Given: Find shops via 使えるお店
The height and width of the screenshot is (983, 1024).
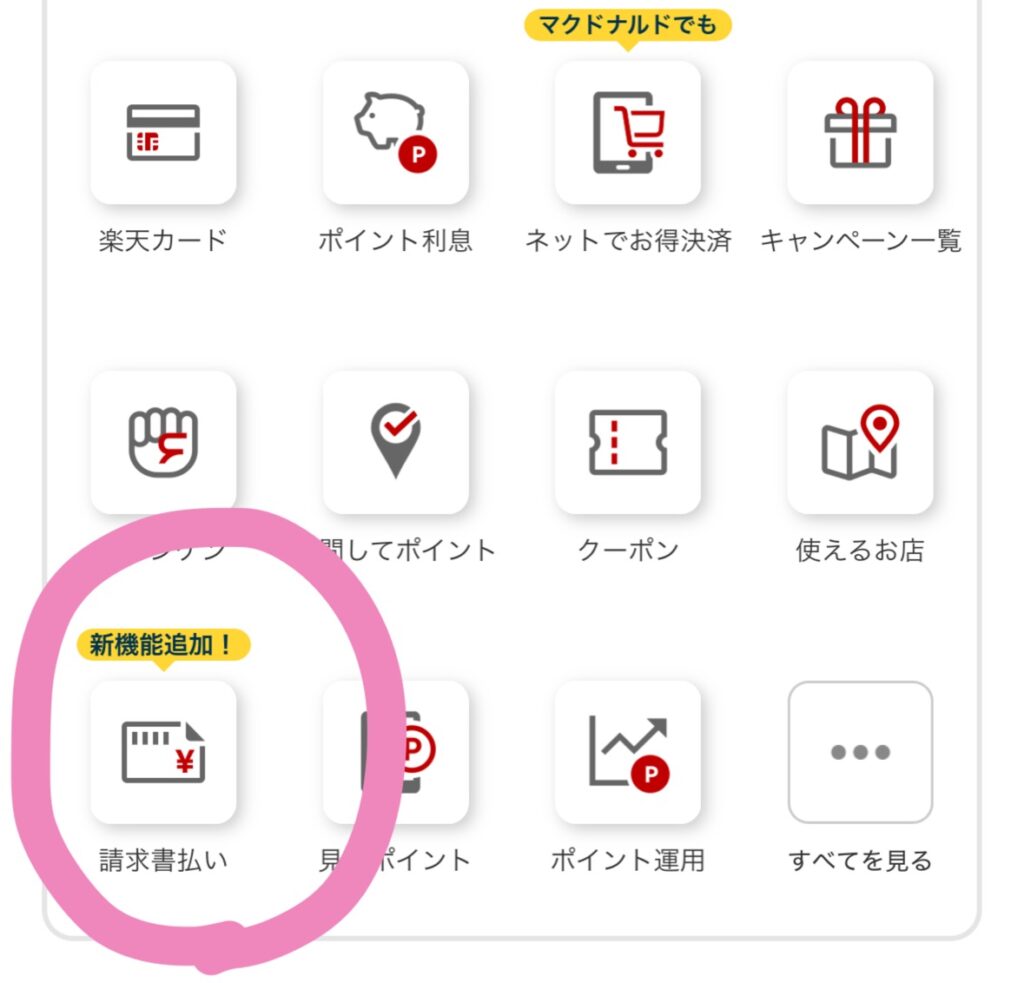Looking at the screenshot, I should [860, 442].
